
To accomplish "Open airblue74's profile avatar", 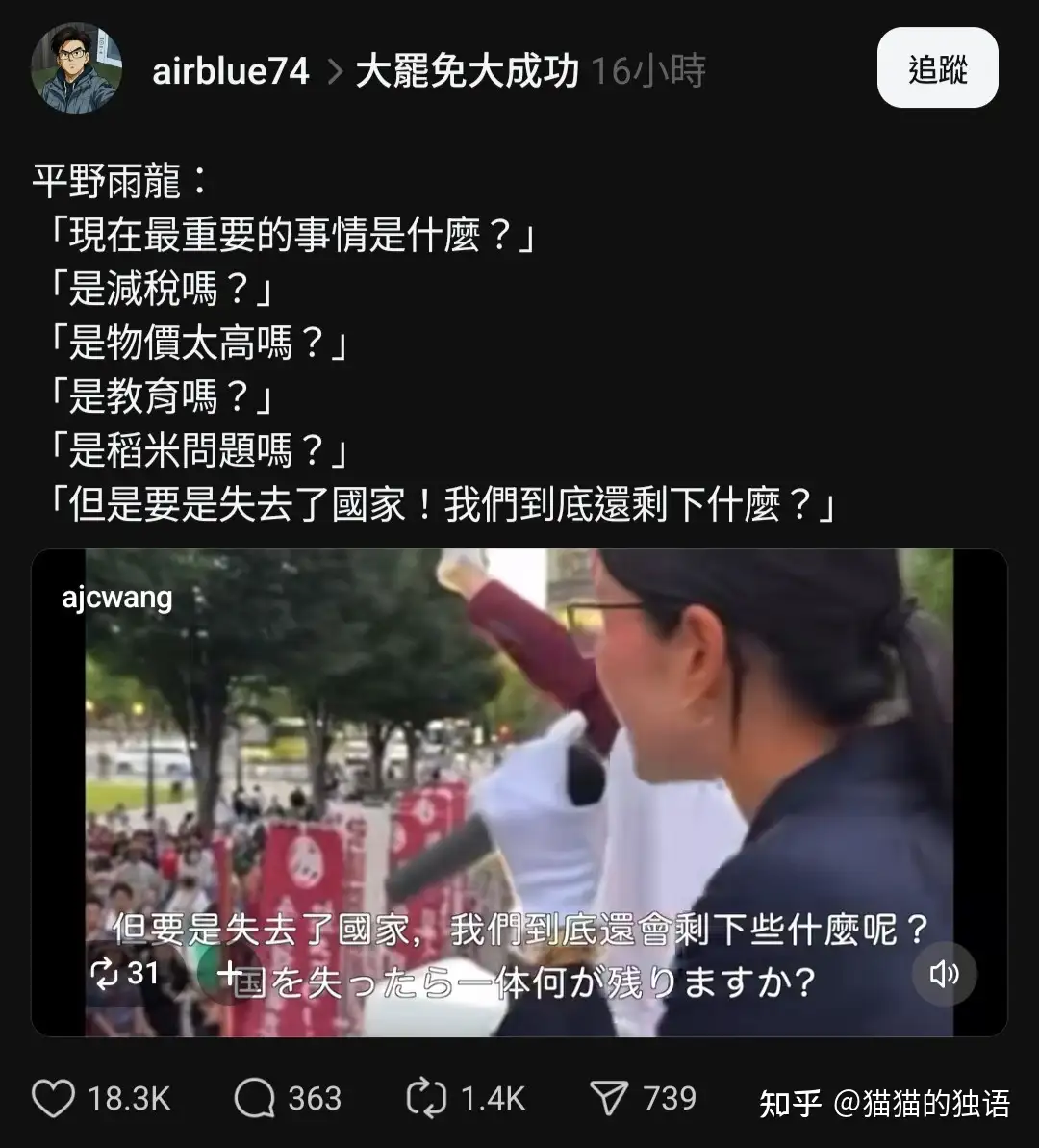I will (77, 69).
